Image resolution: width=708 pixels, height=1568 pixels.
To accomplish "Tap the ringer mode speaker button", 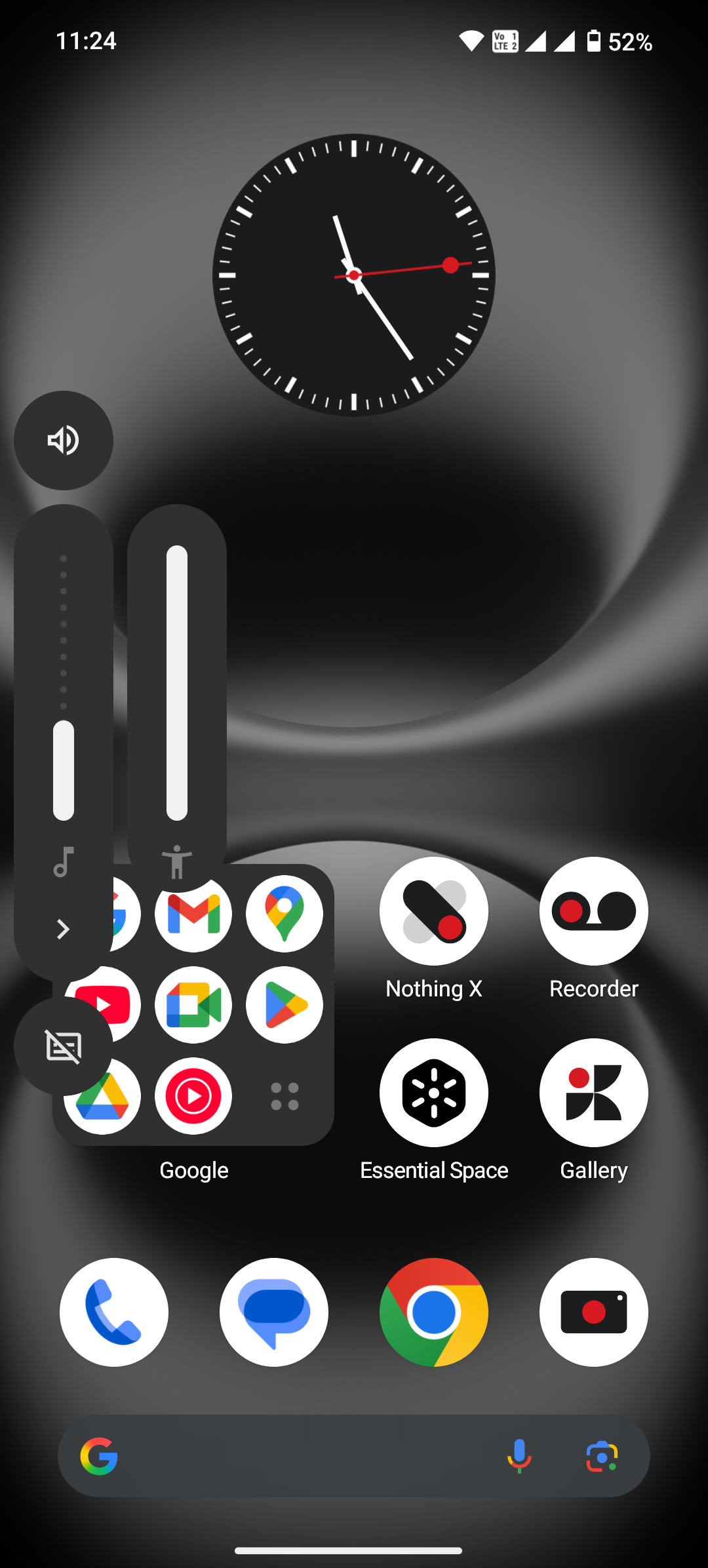I will 64,441.
